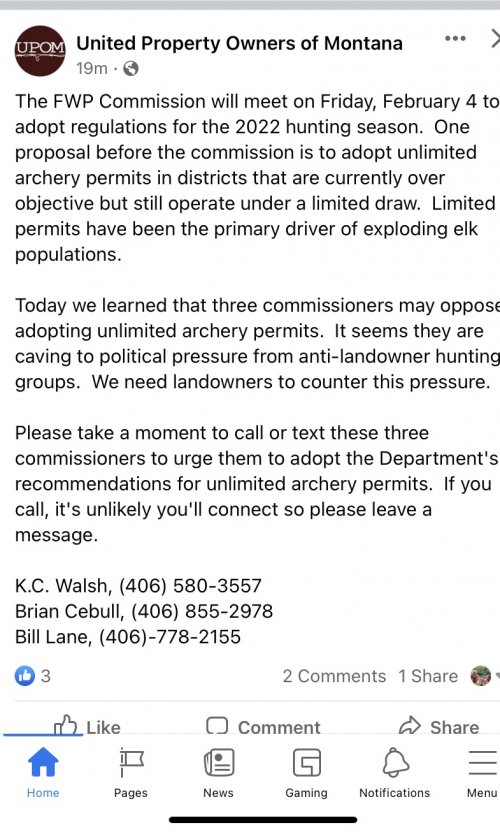
Task: View the 2 Comments
Action: pos(334,676)
